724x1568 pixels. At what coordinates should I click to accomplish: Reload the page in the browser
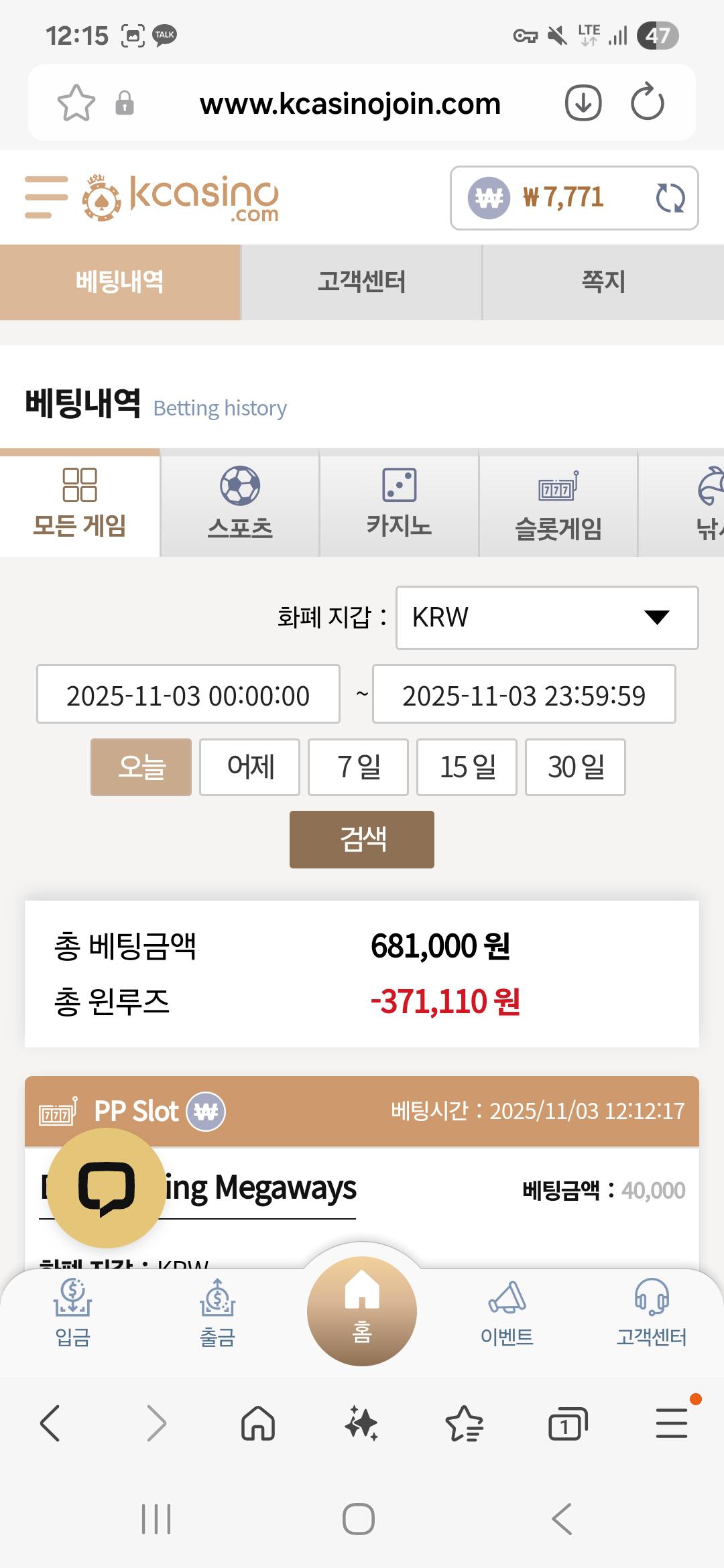click(x=647, y=103)
